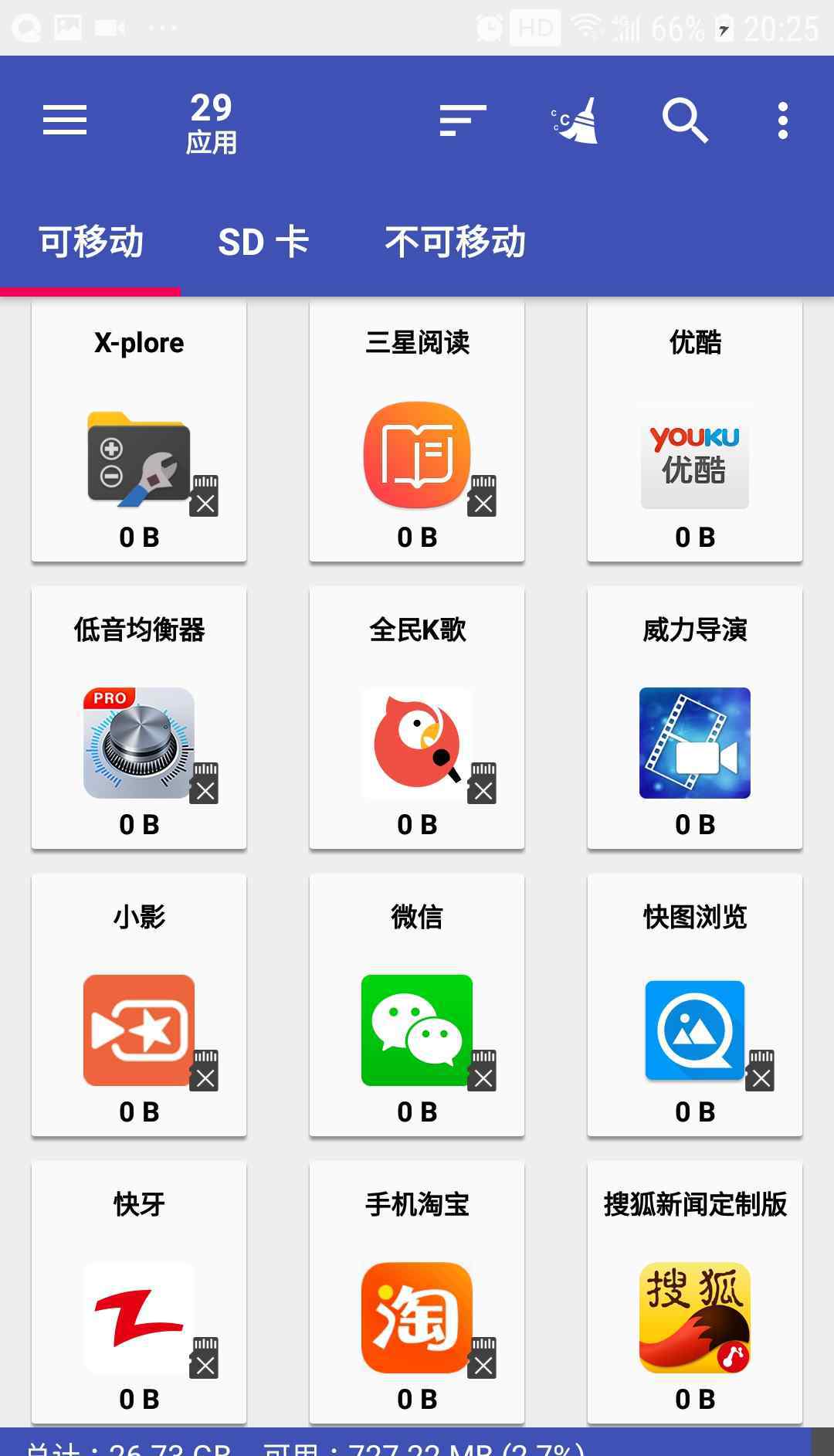Open the sort options icon
This screenshot has width=834, height=1456.
[x=463, y=120]
